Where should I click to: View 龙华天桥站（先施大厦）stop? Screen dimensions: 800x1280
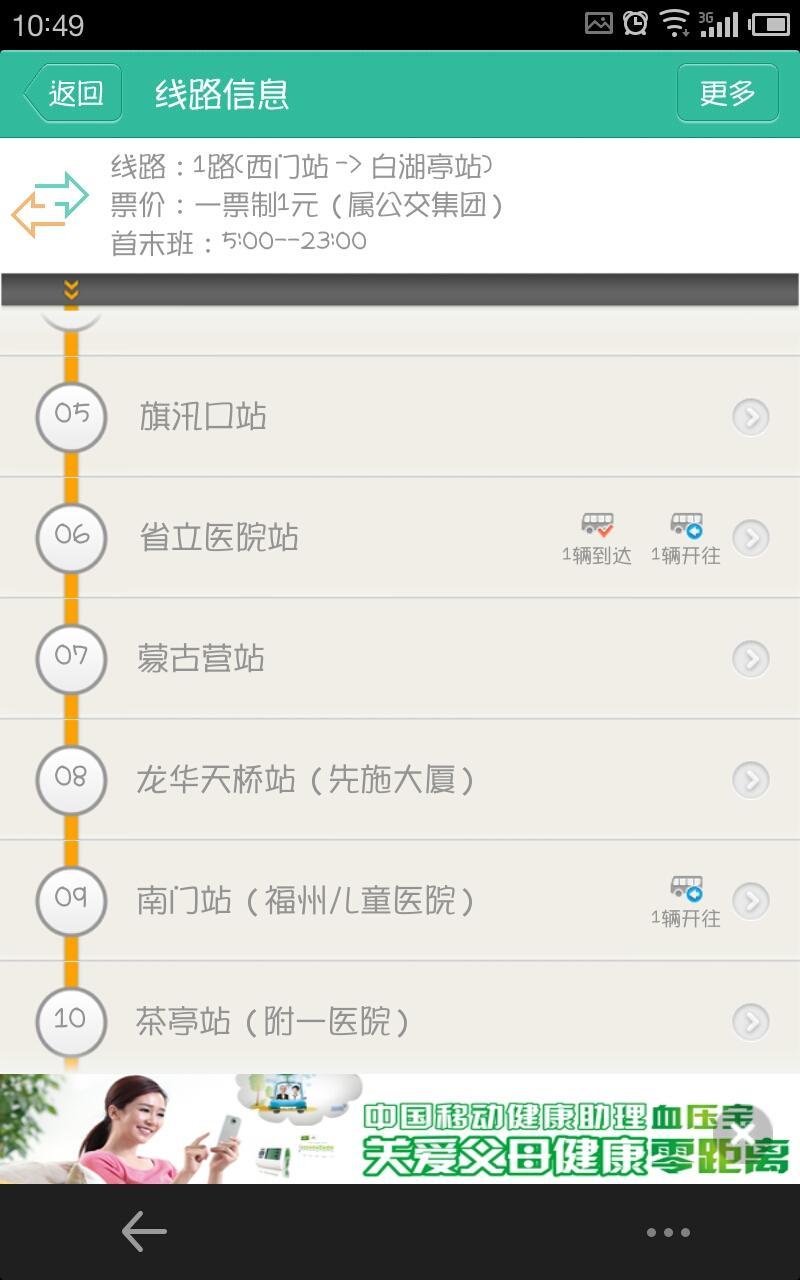pos(400,780)
